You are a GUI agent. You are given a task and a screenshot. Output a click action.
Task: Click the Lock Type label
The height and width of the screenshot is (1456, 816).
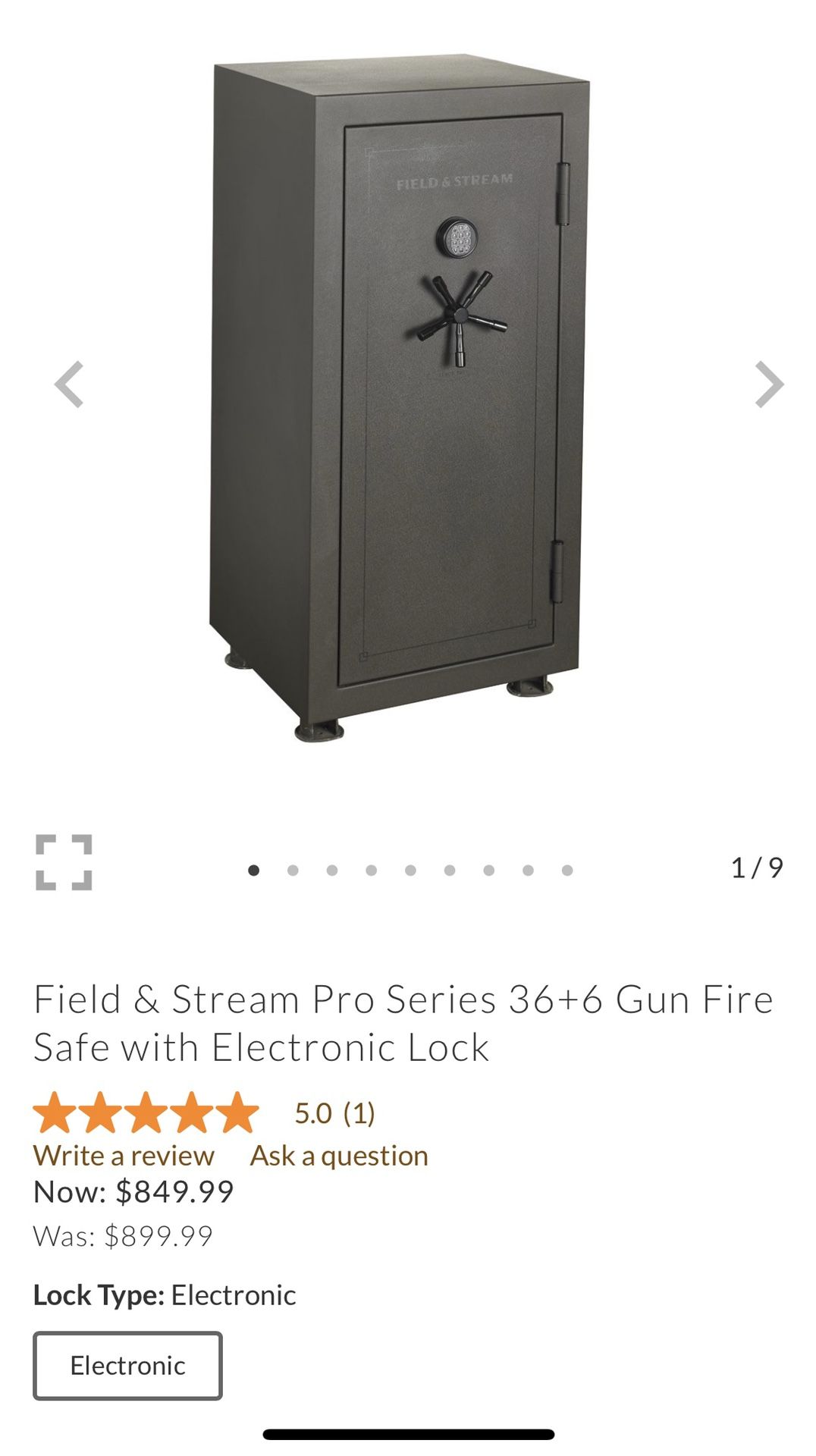[x=99, y=1294]
